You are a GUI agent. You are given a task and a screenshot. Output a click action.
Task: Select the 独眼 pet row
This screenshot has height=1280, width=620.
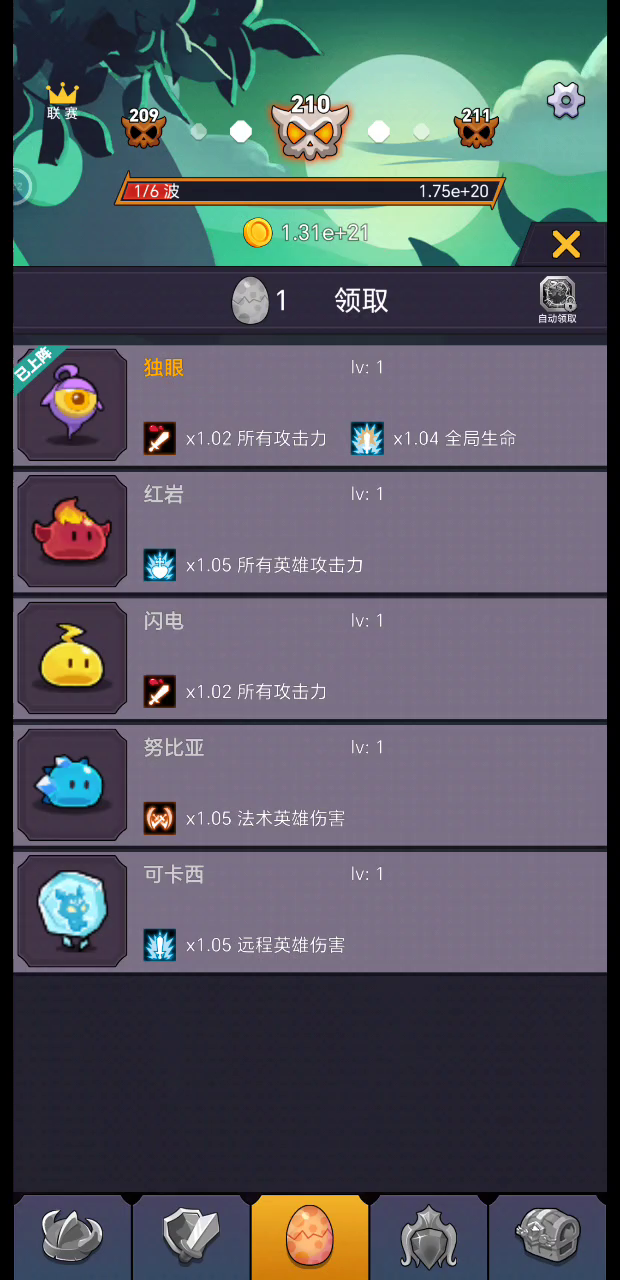pos(310,405)
